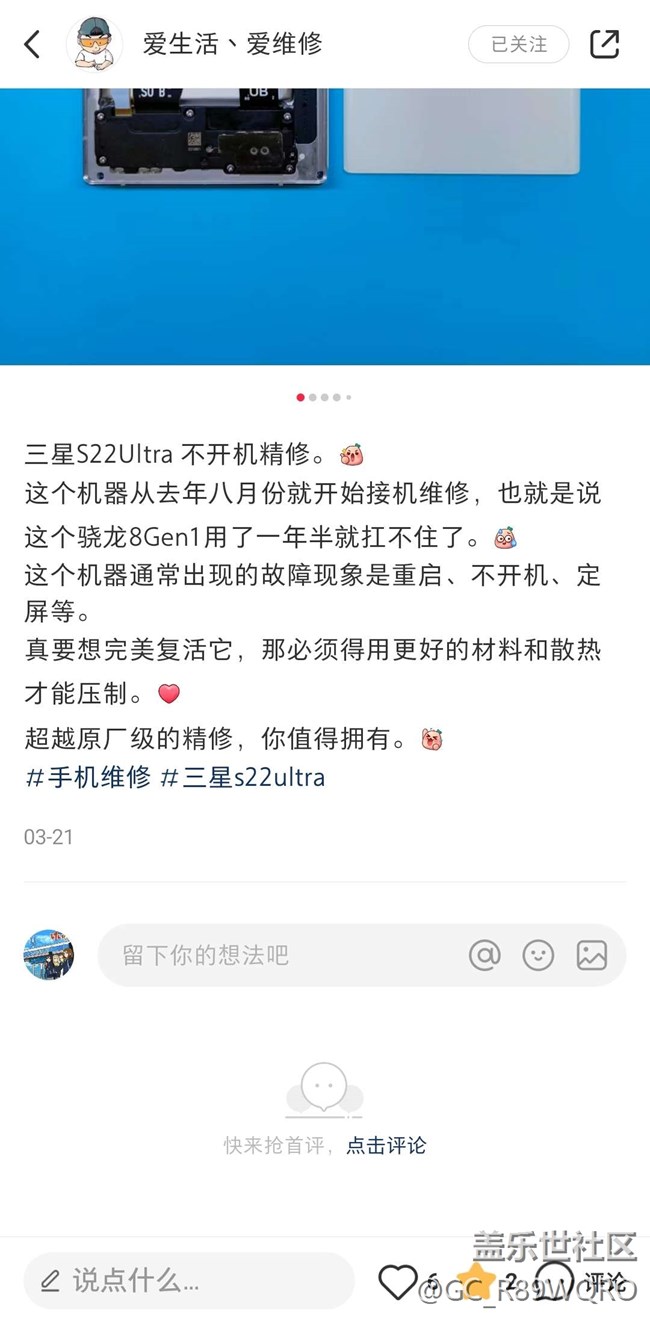Open the bottom 说点什么 input bar
This screenshot has height=1325, width=650.
(189, 1280)
